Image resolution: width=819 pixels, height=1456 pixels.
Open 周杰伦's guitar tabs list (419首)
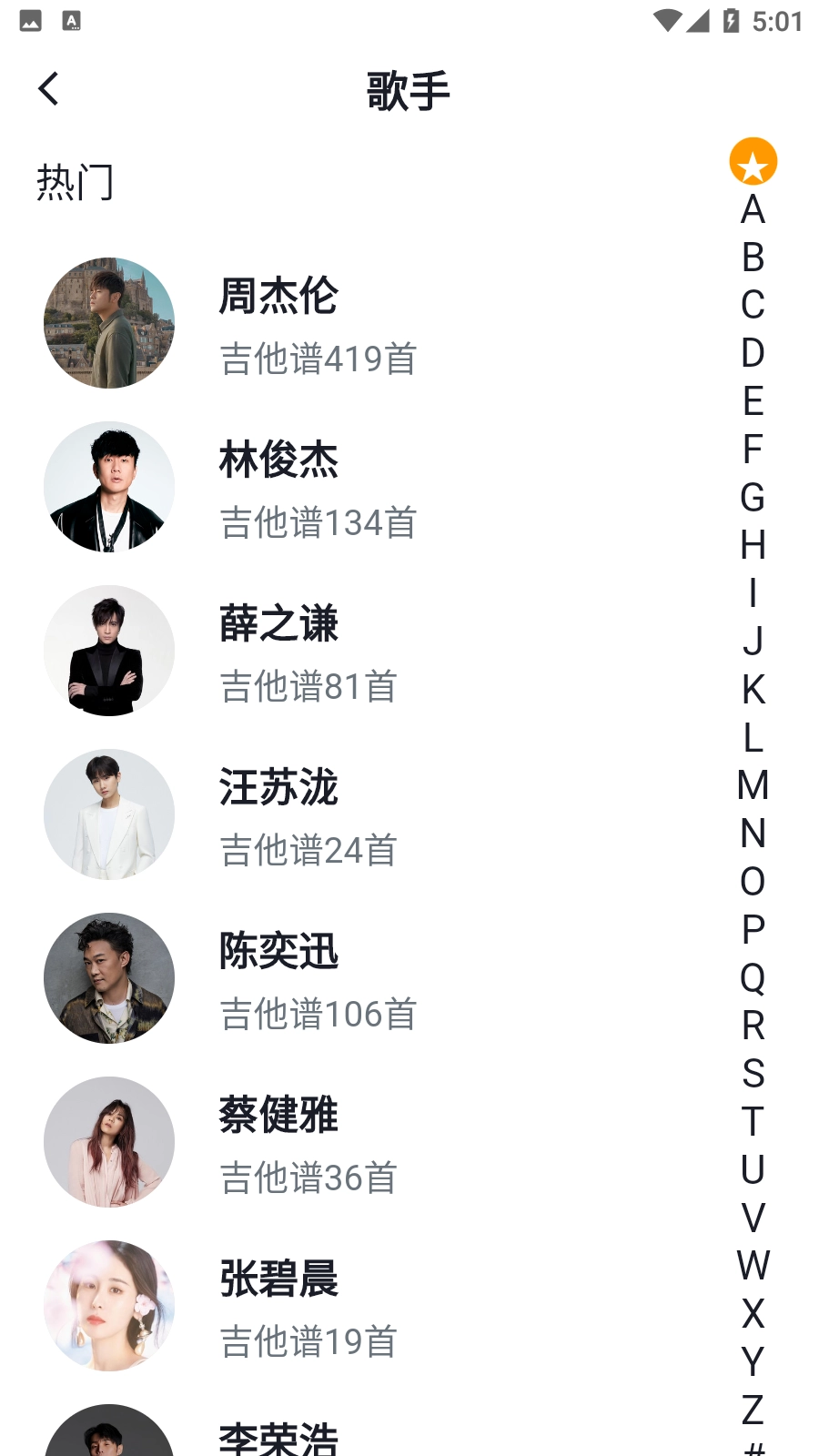318,359
